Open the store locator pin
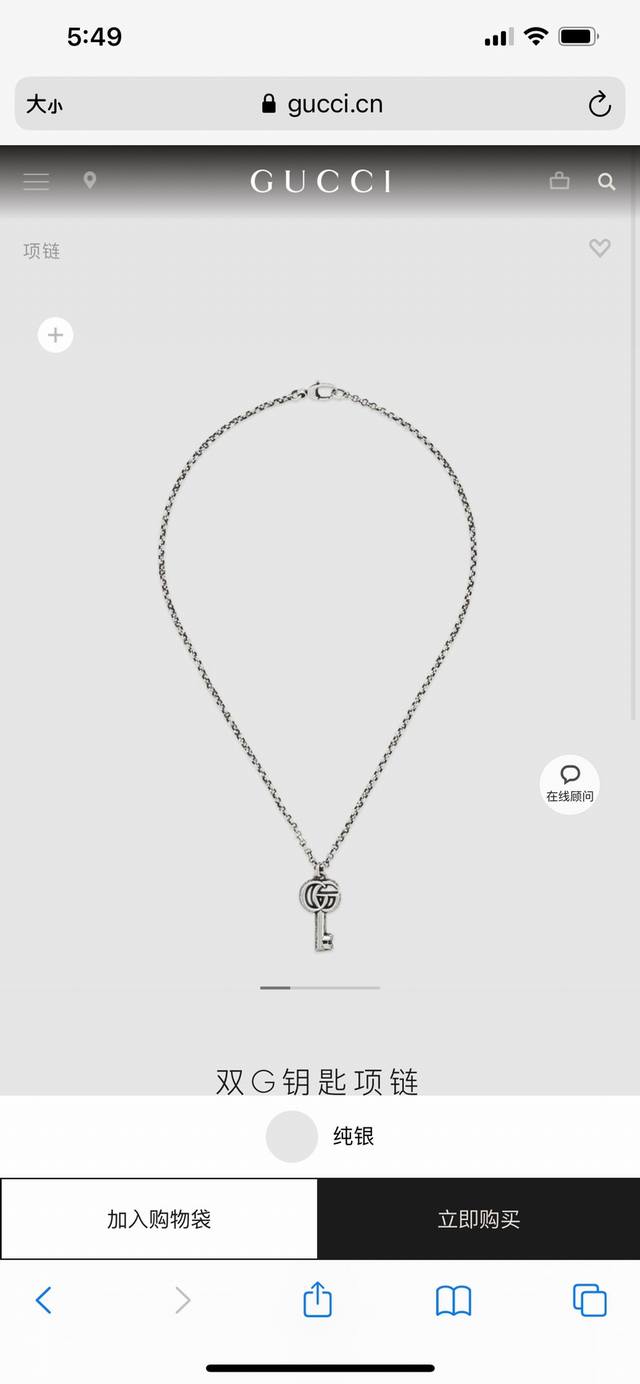The height and width of the screenshot is (1384, 640). pos(90,180)
